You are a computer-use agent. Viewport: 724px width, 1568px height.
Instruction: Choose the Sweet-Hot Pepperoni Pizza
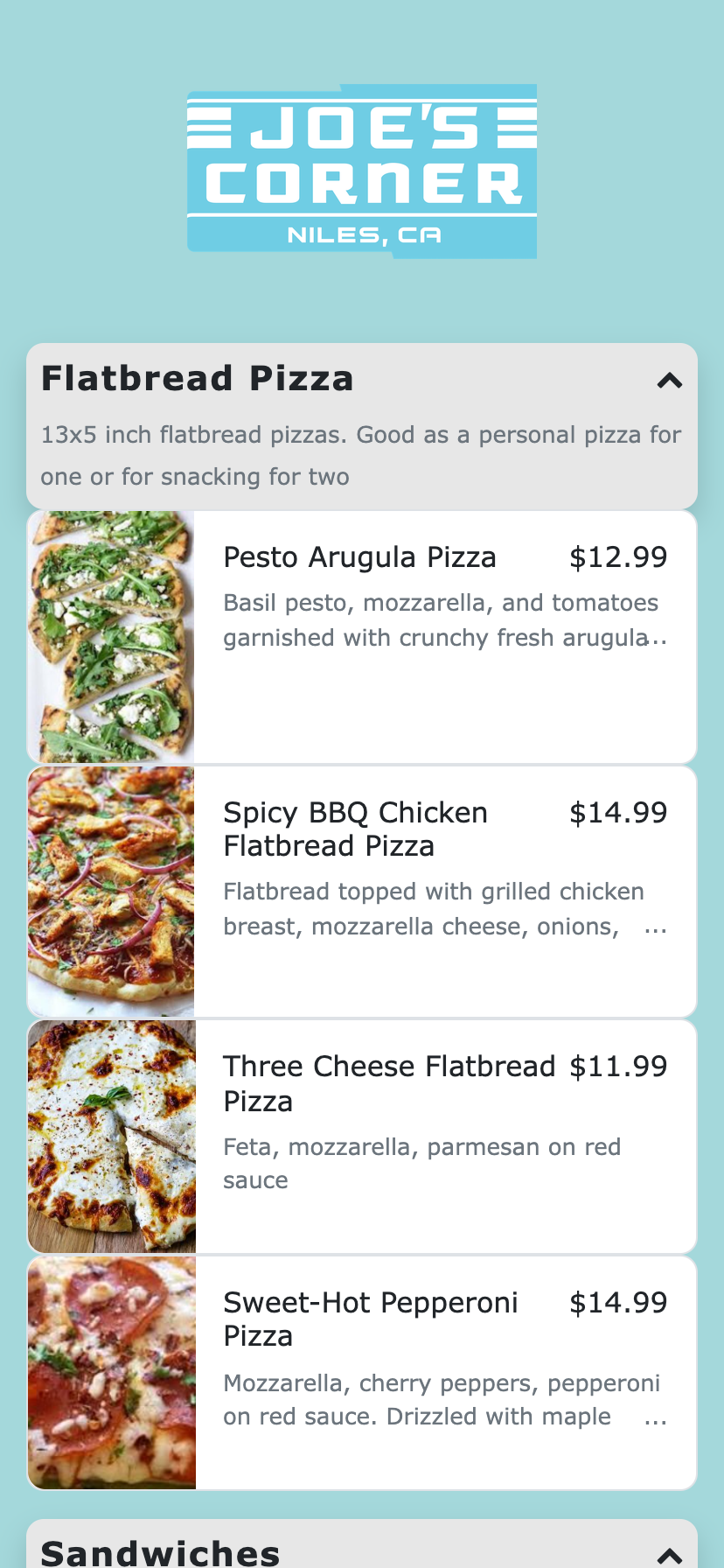[371, 1319]
